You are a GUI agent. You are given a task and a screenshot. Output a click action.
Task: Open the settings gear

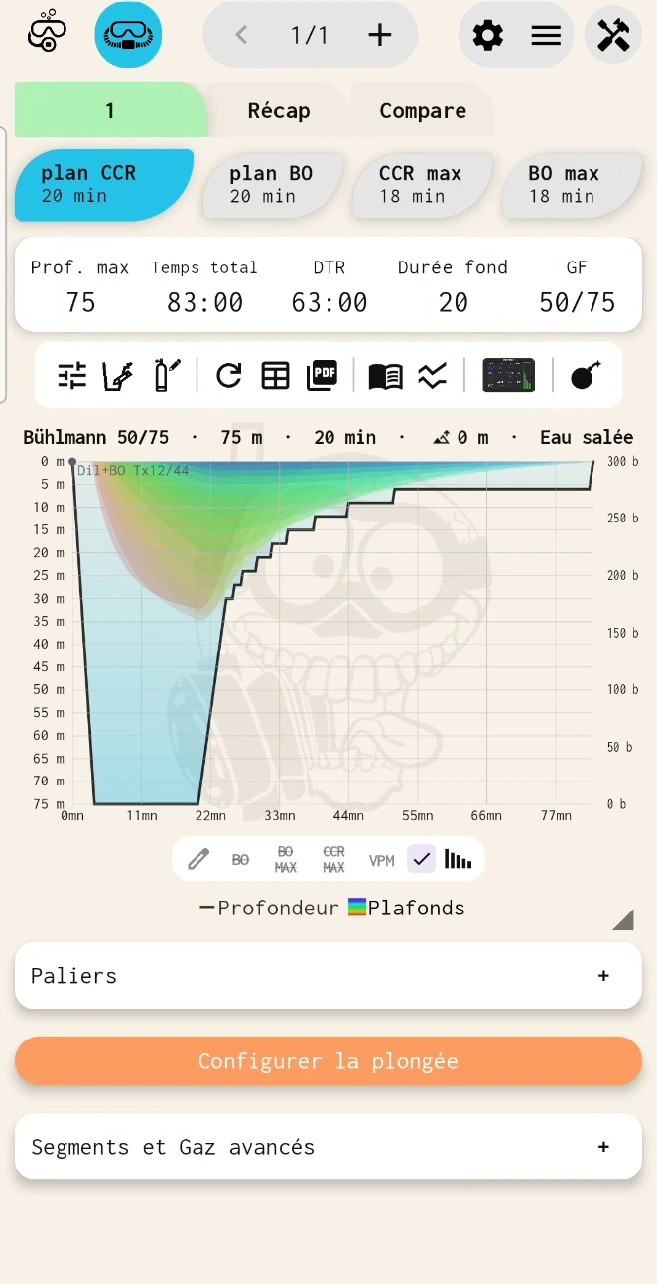488,36
